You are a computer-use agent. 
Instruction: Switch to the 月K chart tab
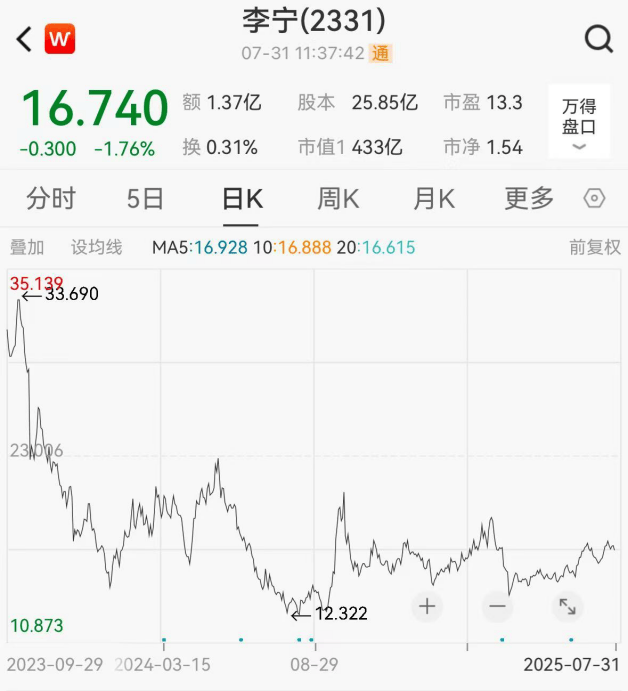point(434,199)
